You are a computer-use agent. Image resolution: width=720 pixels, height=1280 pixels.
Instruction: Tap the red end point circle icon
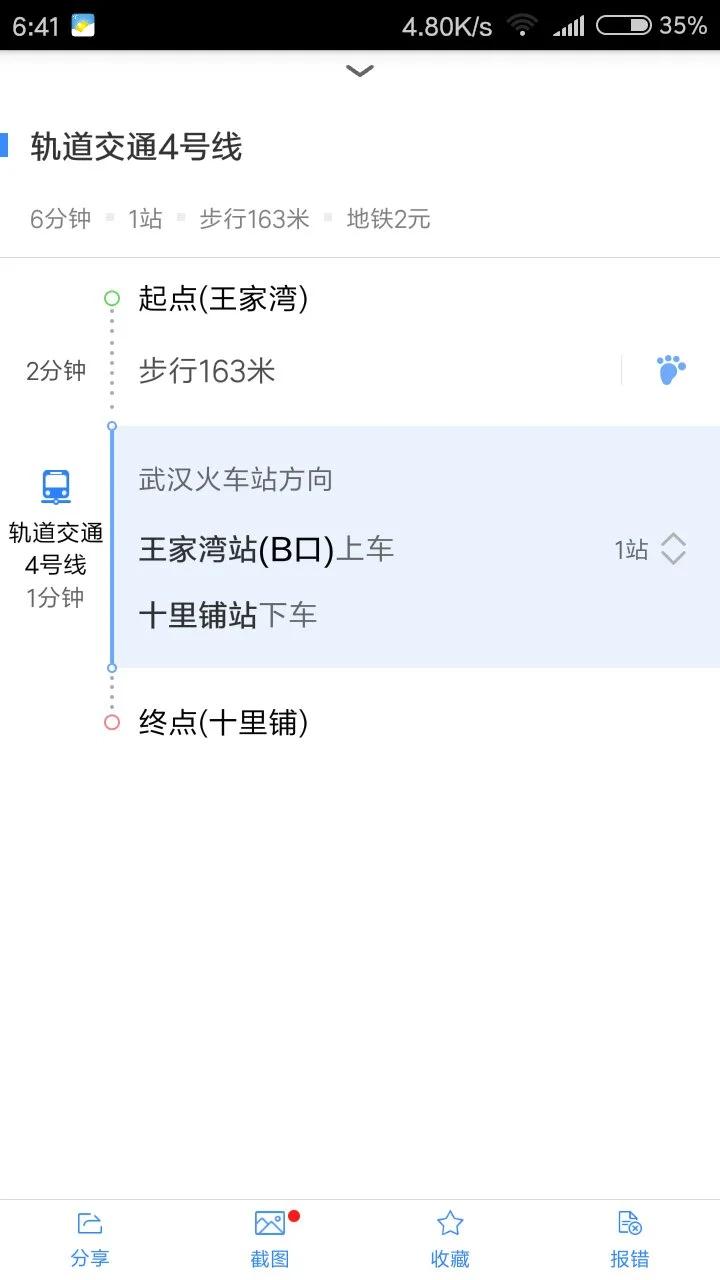tap(111, 722)
